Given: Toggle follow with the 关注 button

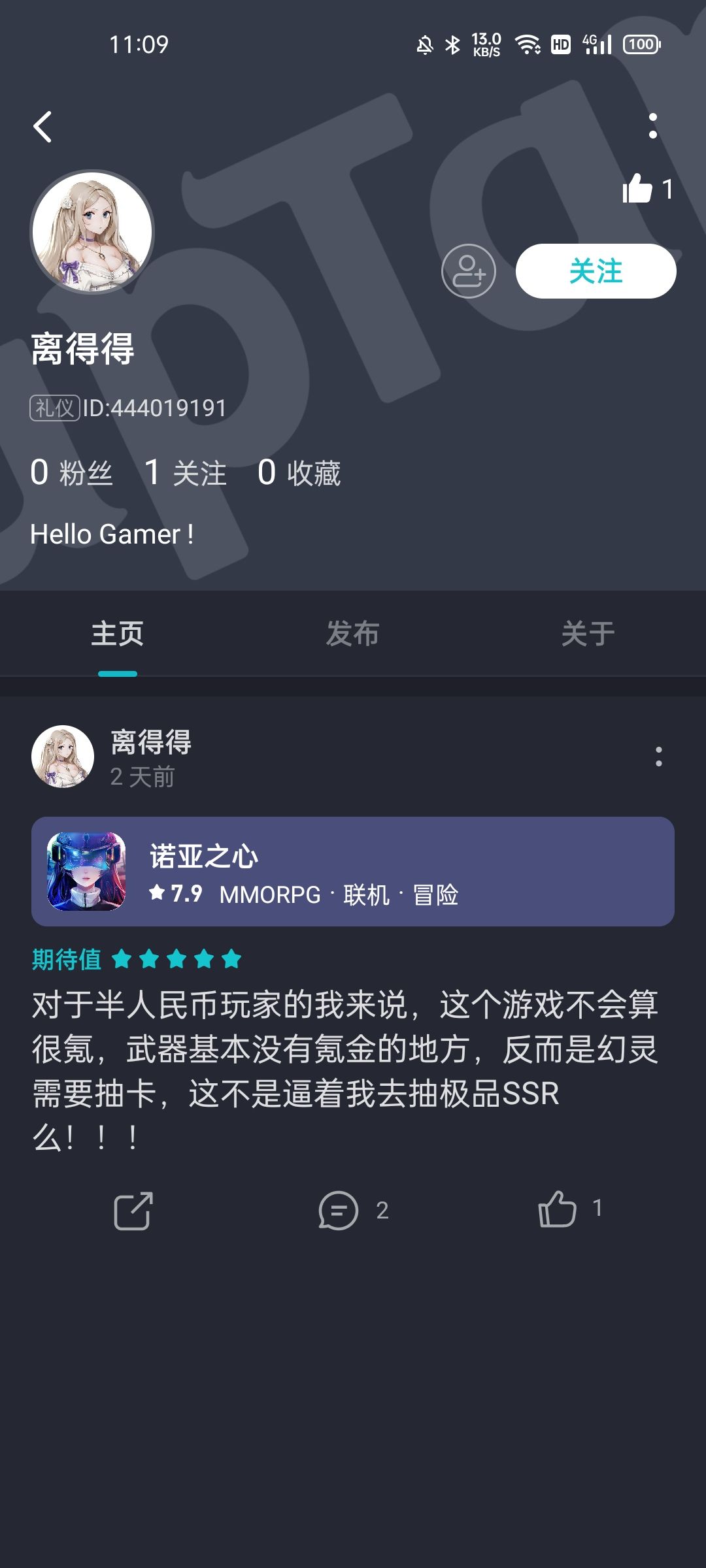Looking at the screenshot, I should [596, 270].
